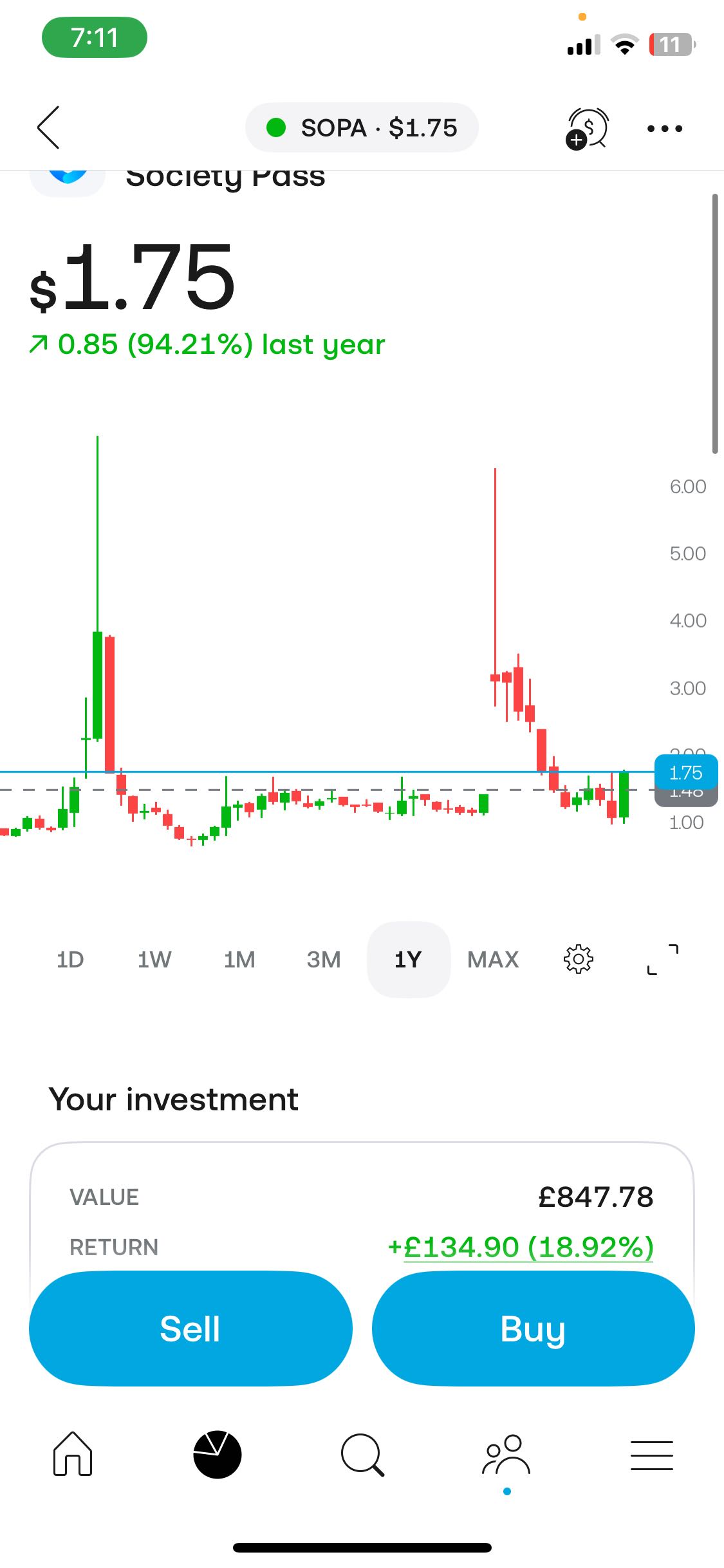This screenshot has width=724, height=1568.
Task: Open chart settings gear
Action: click(579, 959)
